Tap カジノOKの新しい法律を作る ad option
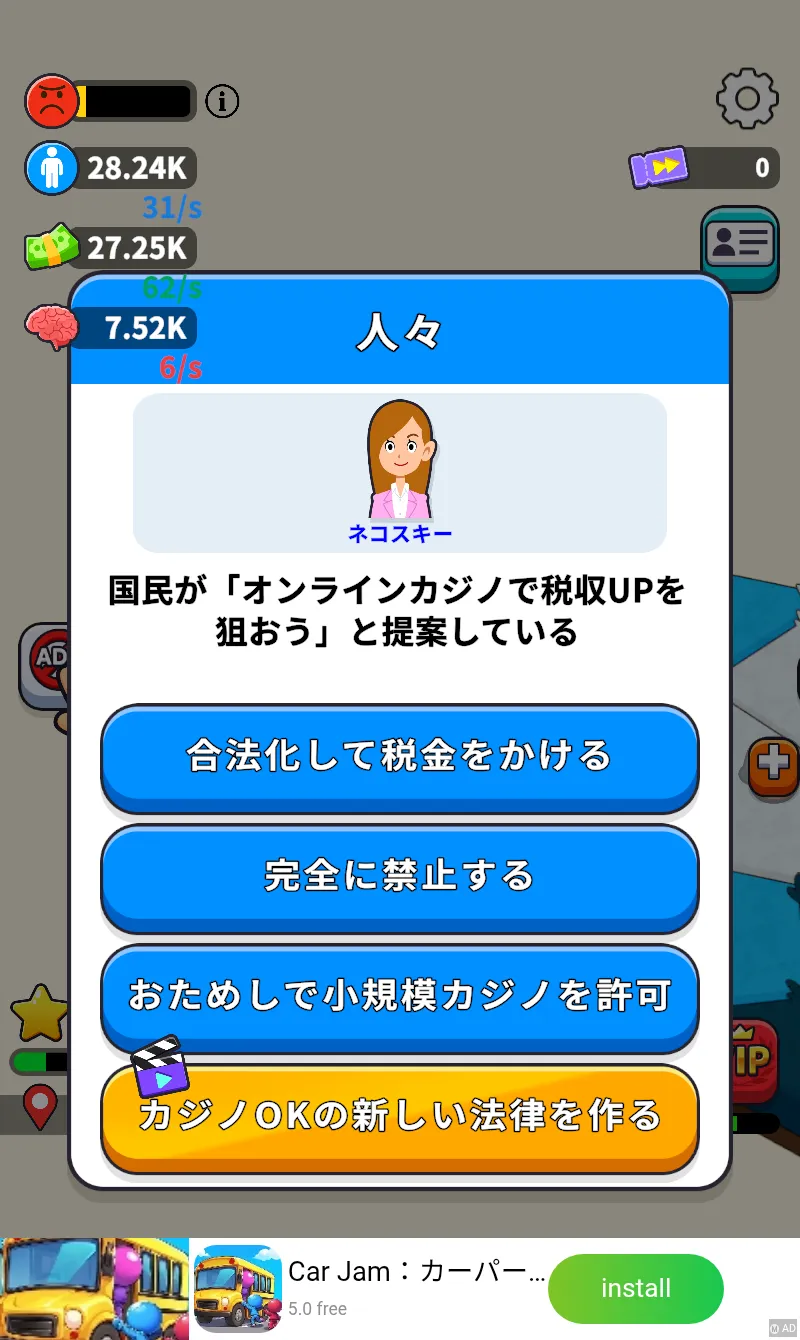 coord(399,1115)
